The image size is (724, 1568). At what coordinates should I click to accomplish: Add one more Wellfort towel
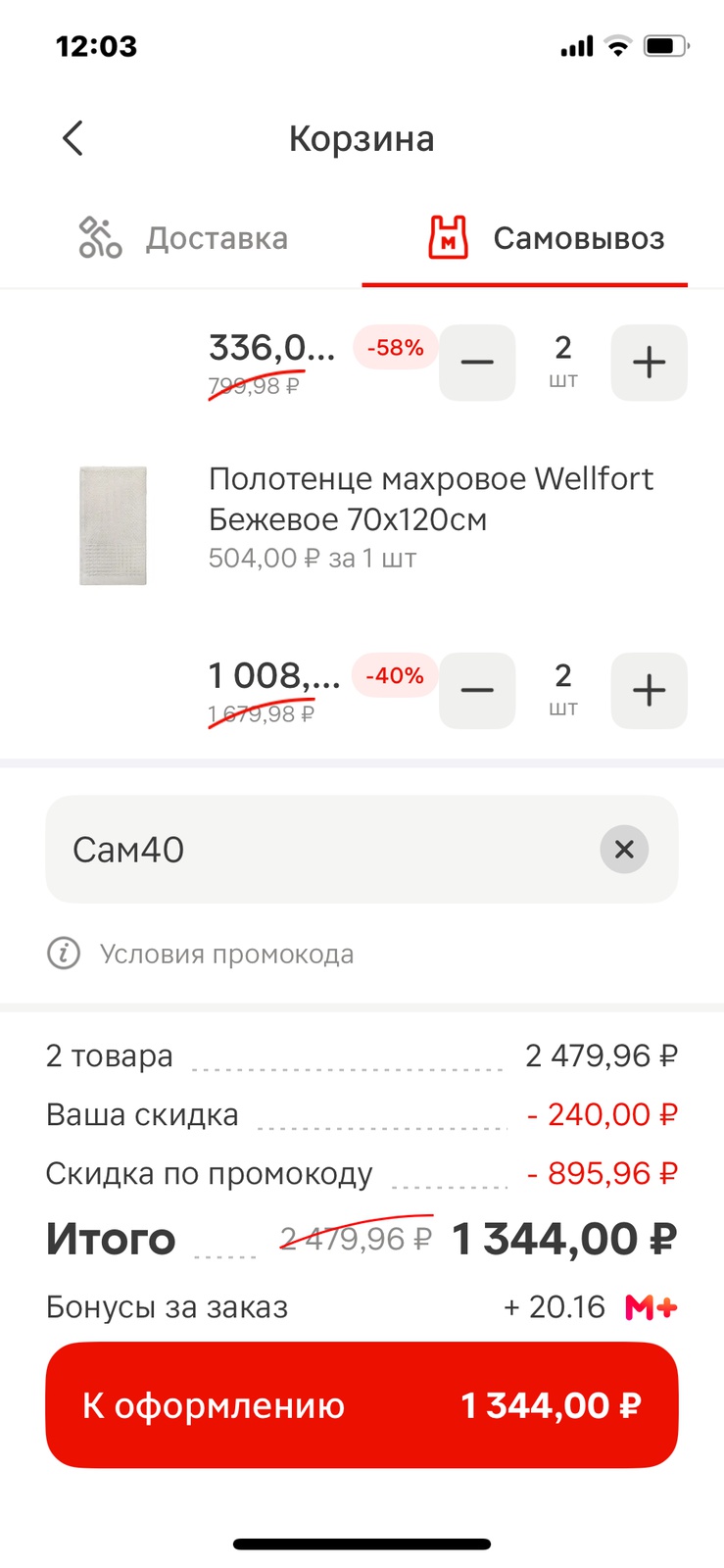pyautogui.click(x=649, y=691)
